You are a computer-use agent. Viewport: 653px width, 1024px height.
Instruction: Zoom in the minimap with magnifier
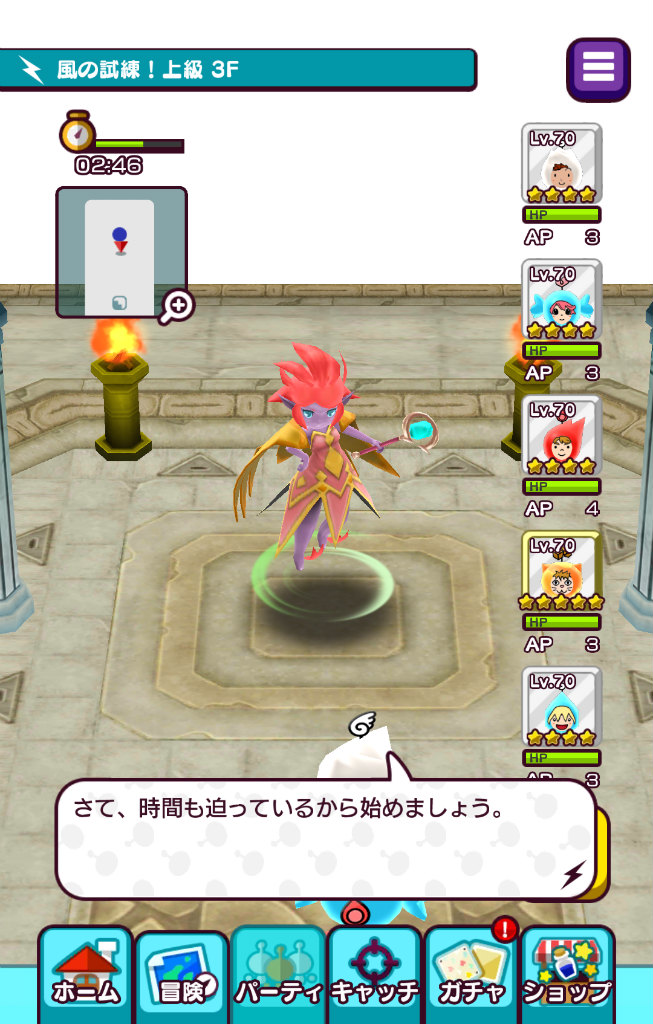click(x=177, y=306)
